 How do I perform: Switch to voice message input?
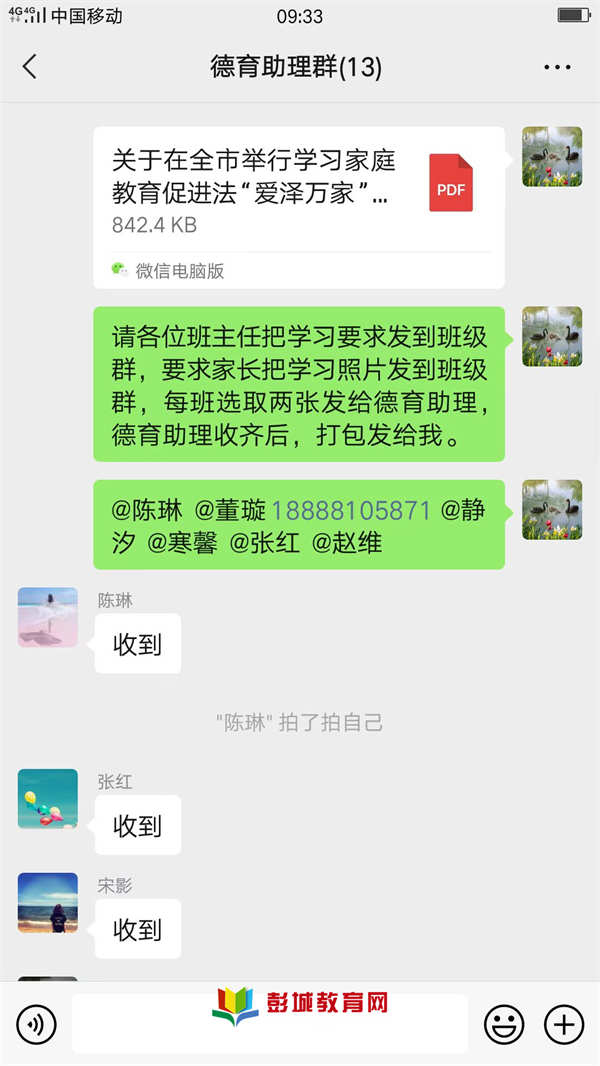(36, 1023)
